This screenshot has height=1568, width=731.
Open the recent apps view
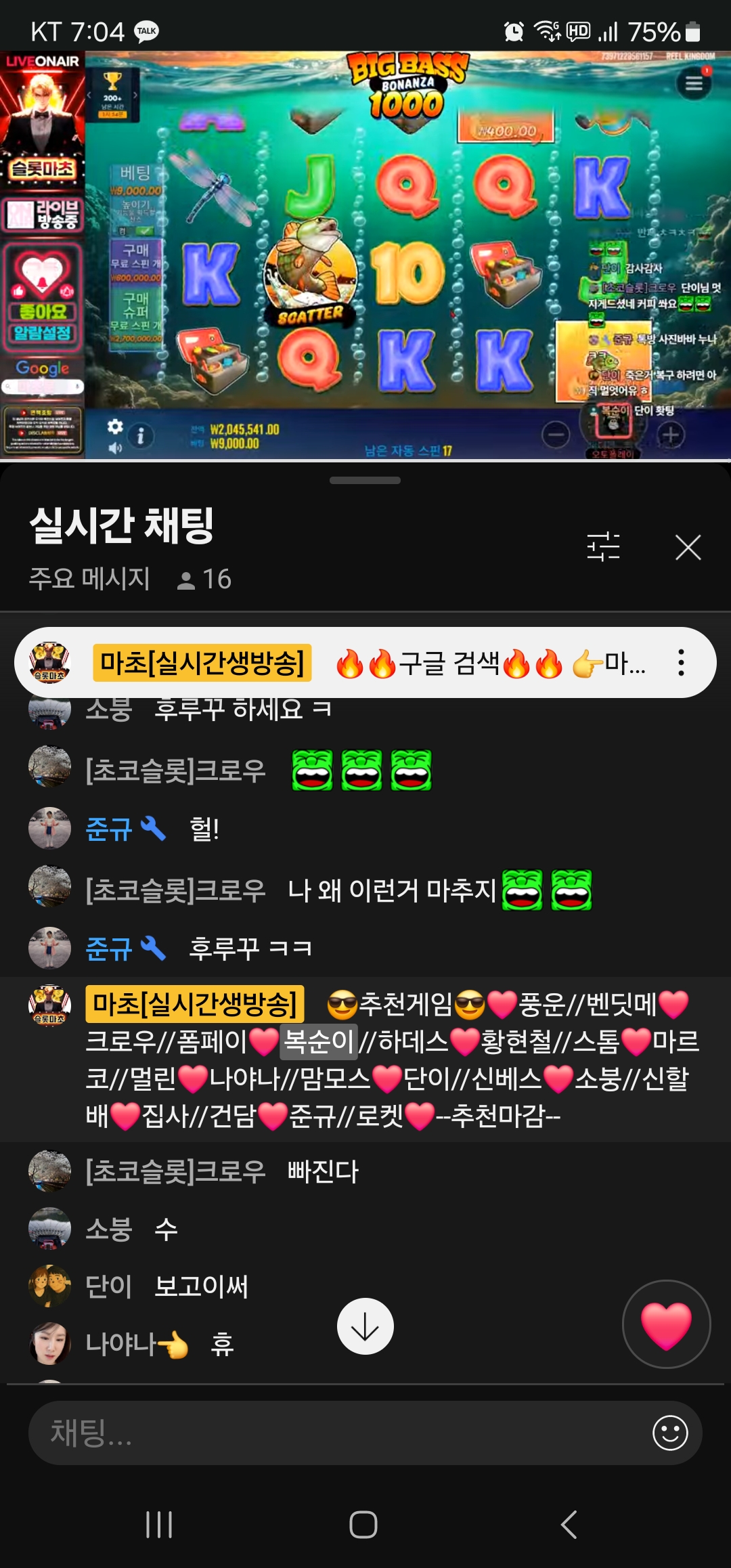click(160, 1525)
